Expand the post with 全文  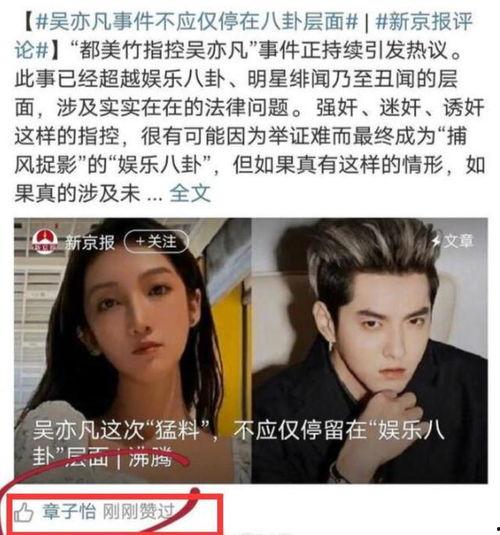(190, 193)
